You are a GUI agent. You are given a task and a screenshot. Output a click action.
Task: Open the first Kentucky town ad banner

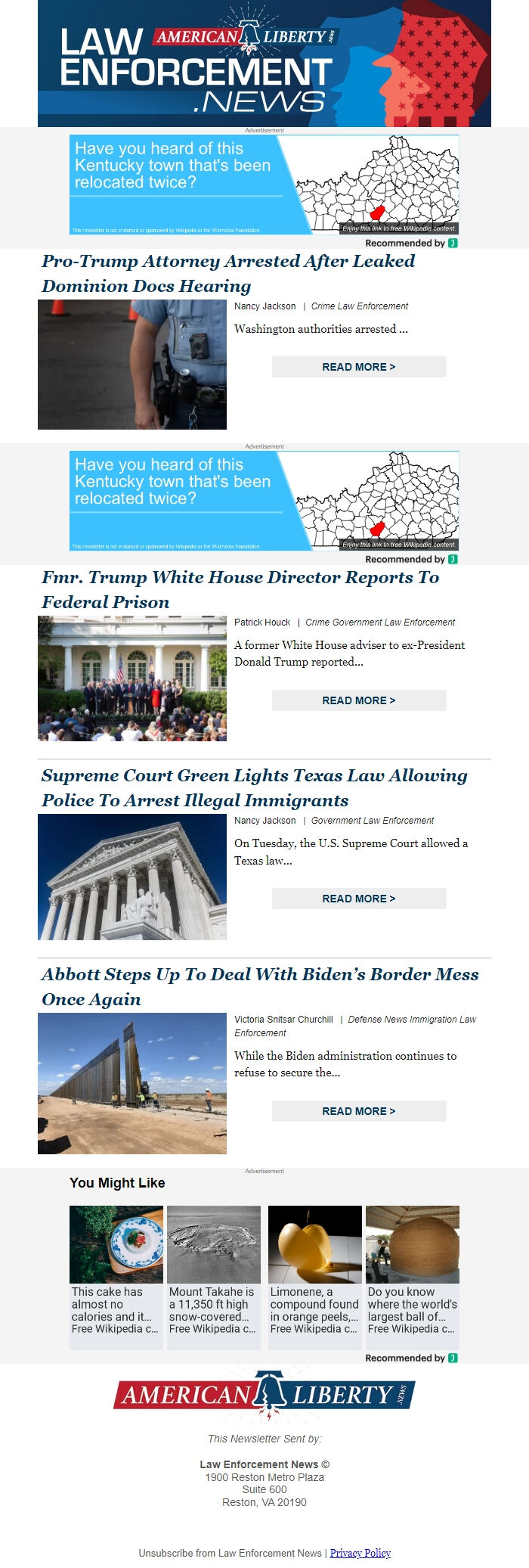(x=264, y=185)
